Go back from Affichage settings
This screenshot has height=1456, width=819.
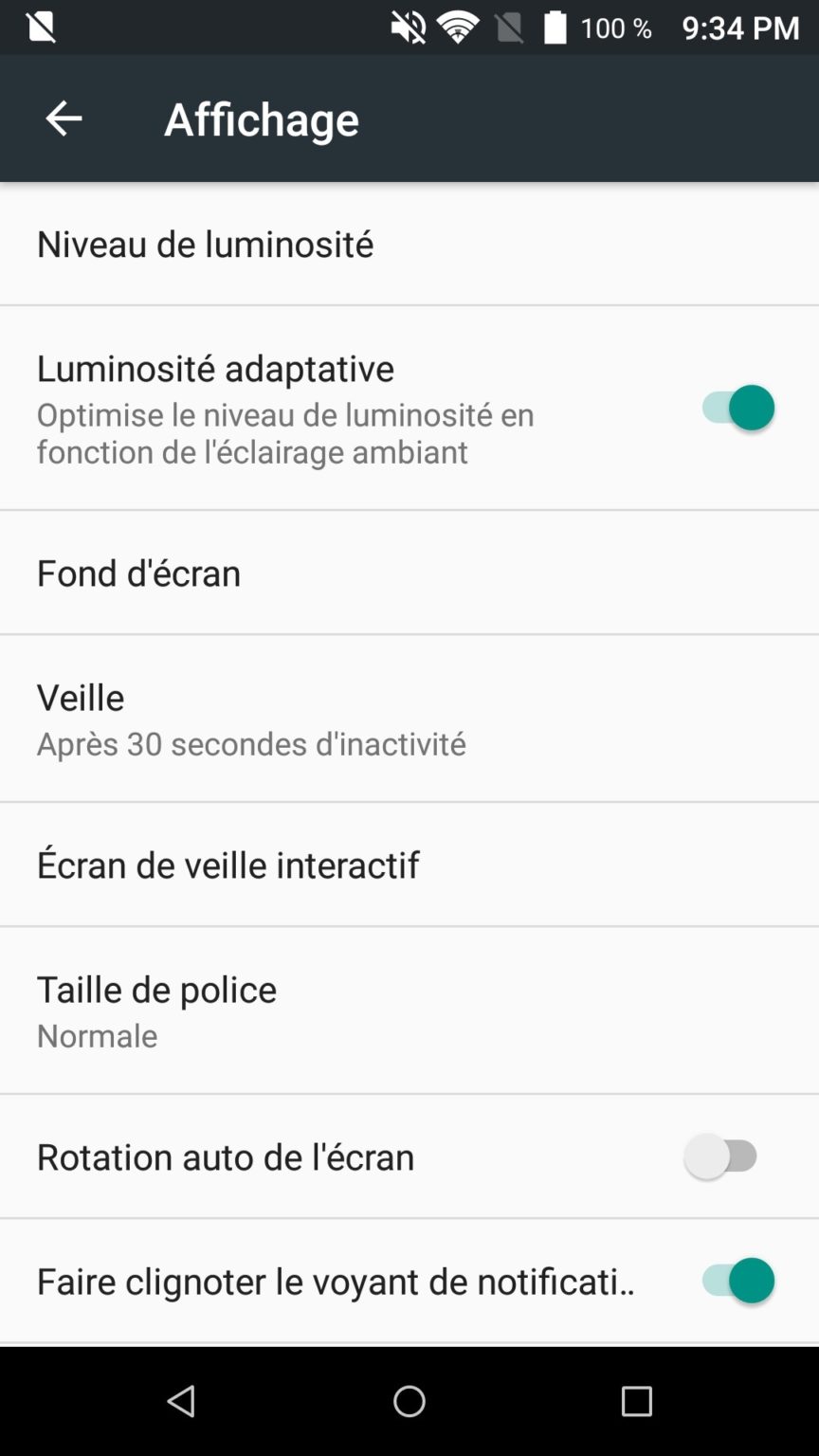pyautogui.click(x=64, y=118)
